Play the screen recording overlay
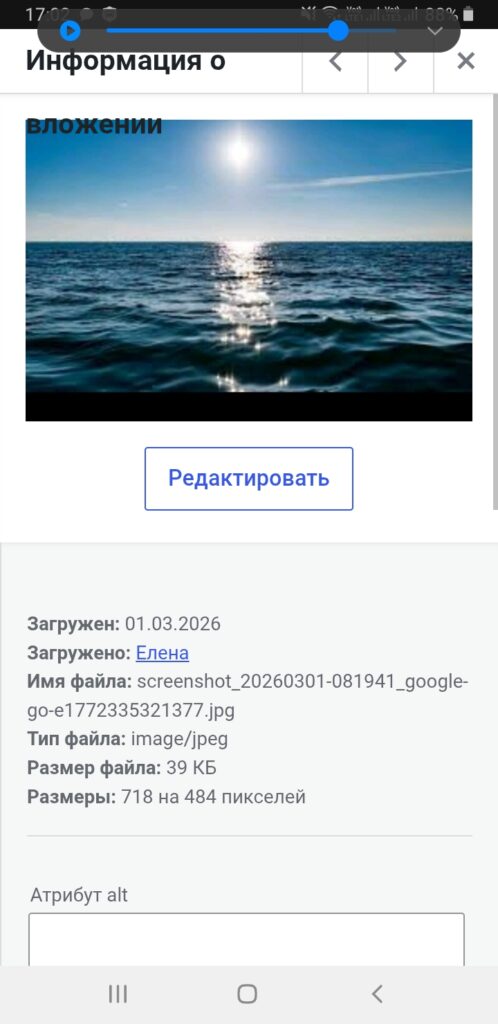This screenshot has height=1024, width=498. pos(70,31)
